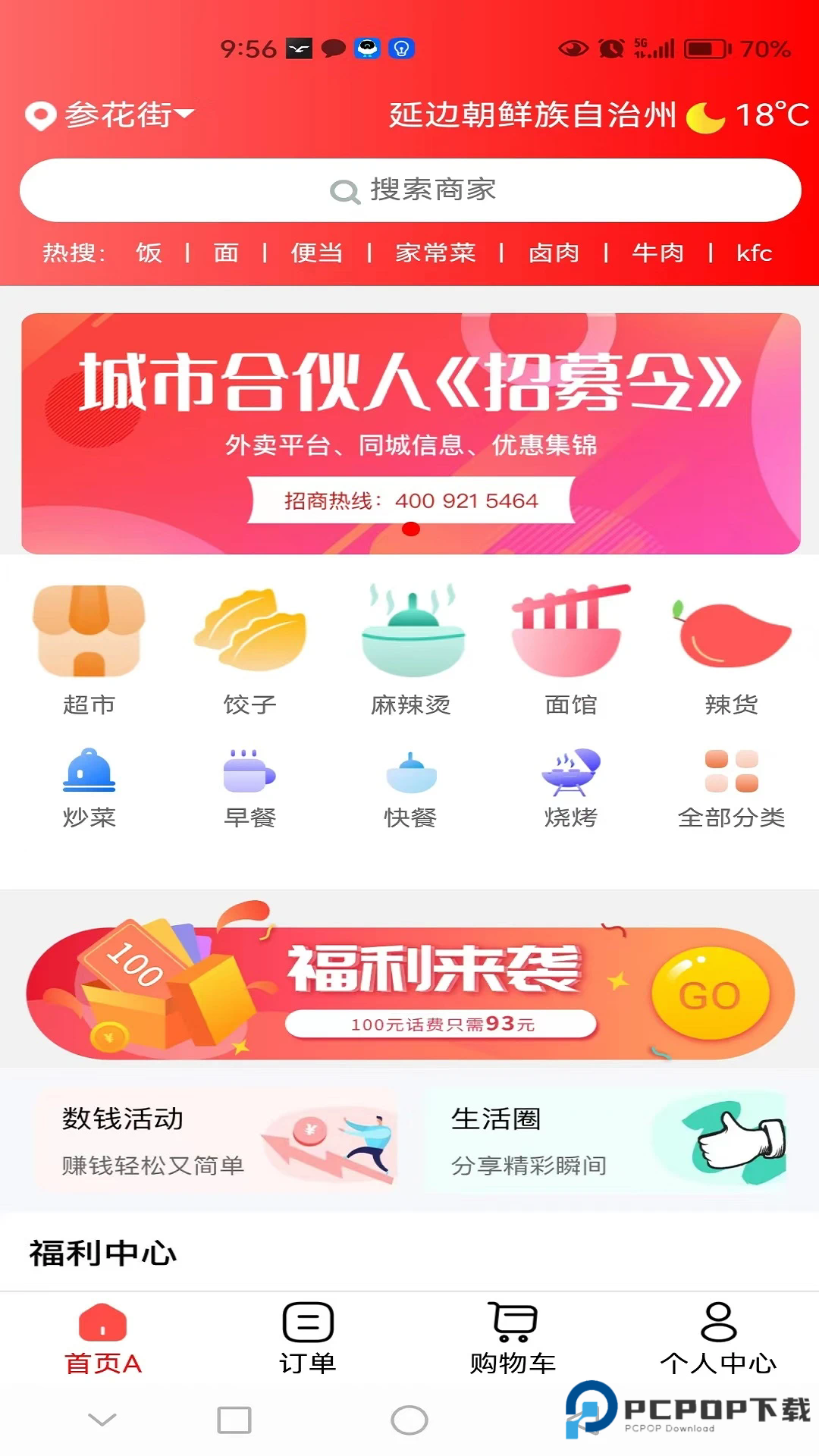Tap the location pin icon

(41, 114)
